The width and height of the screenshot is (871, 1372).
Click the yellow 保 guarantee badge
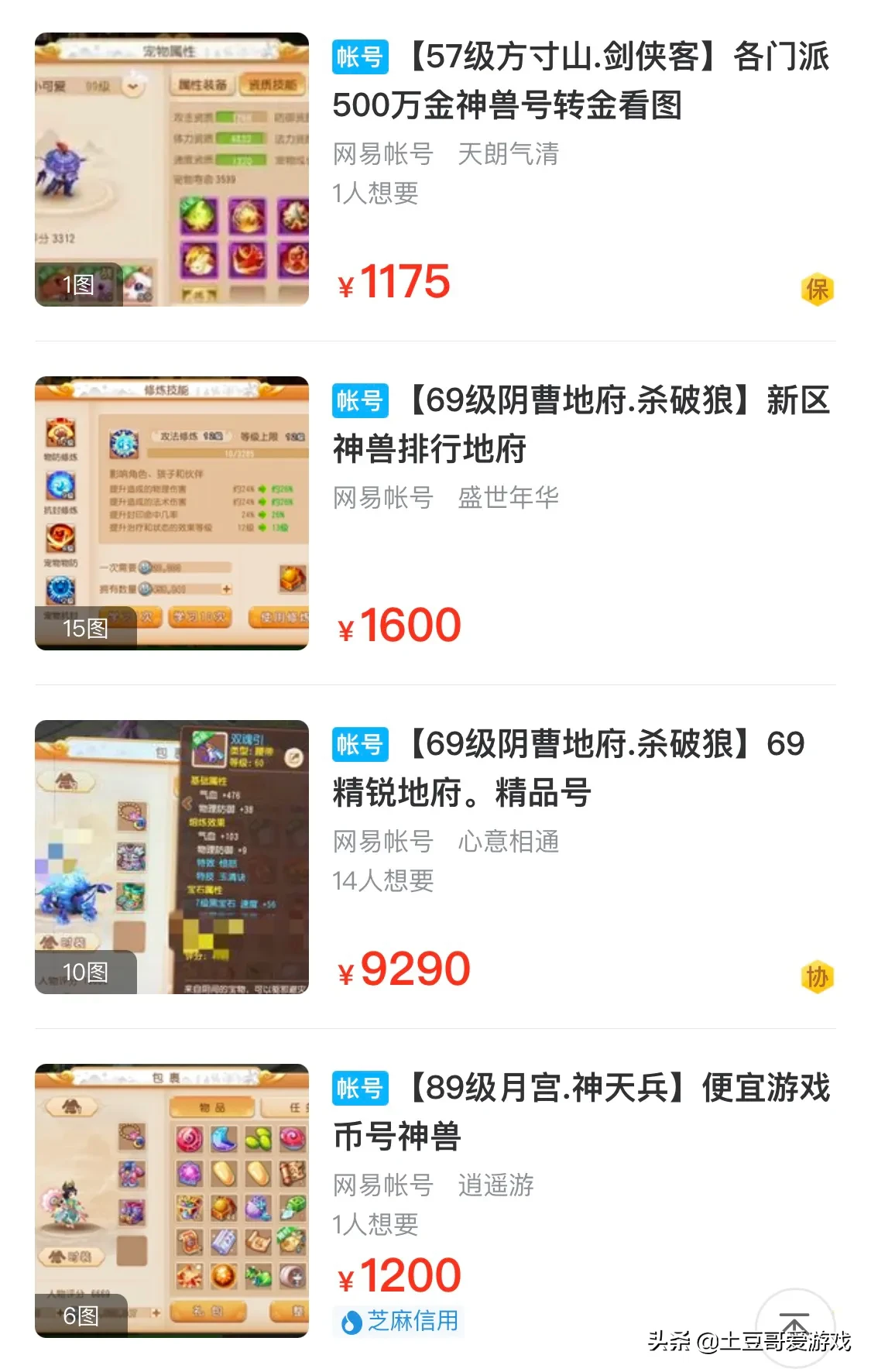pyautogui.click(x=818, y=290)
